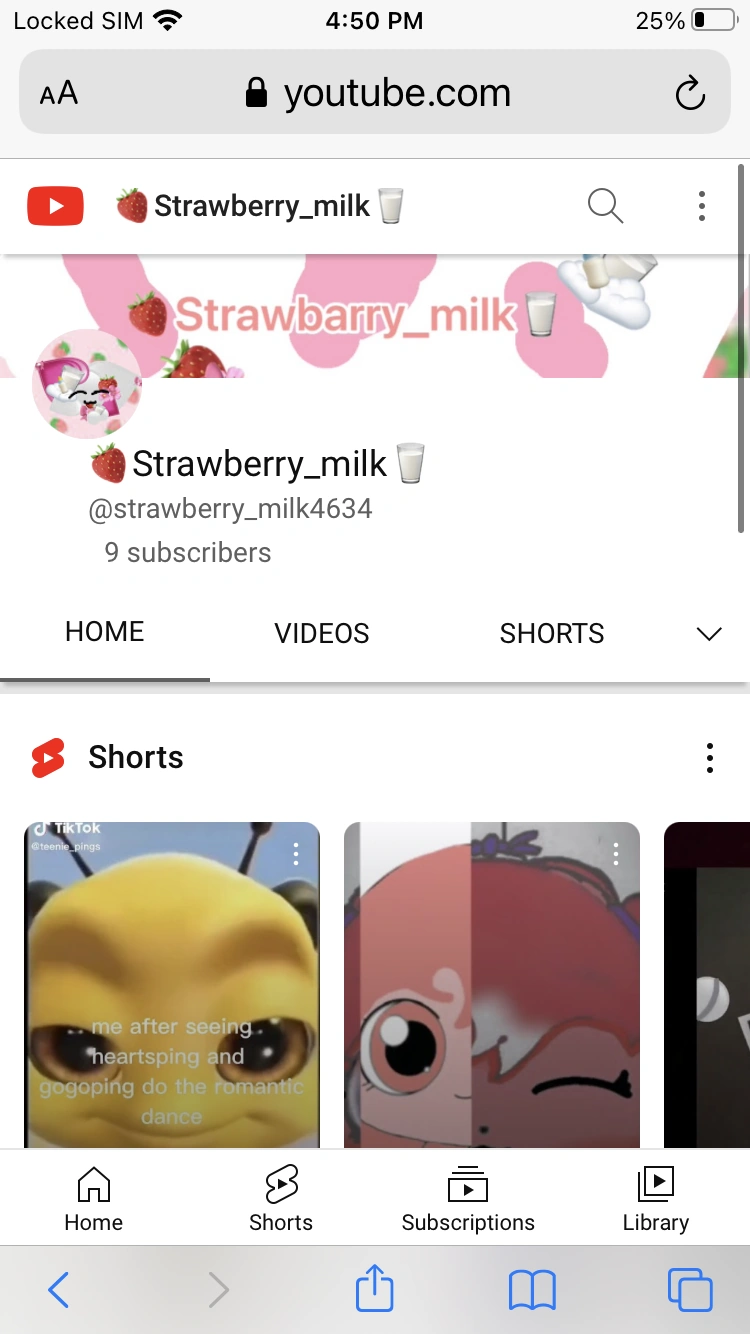Switch to the VIDEOS tab
750x1334 pixels.
pyautogui.click(x=321, y=632)
